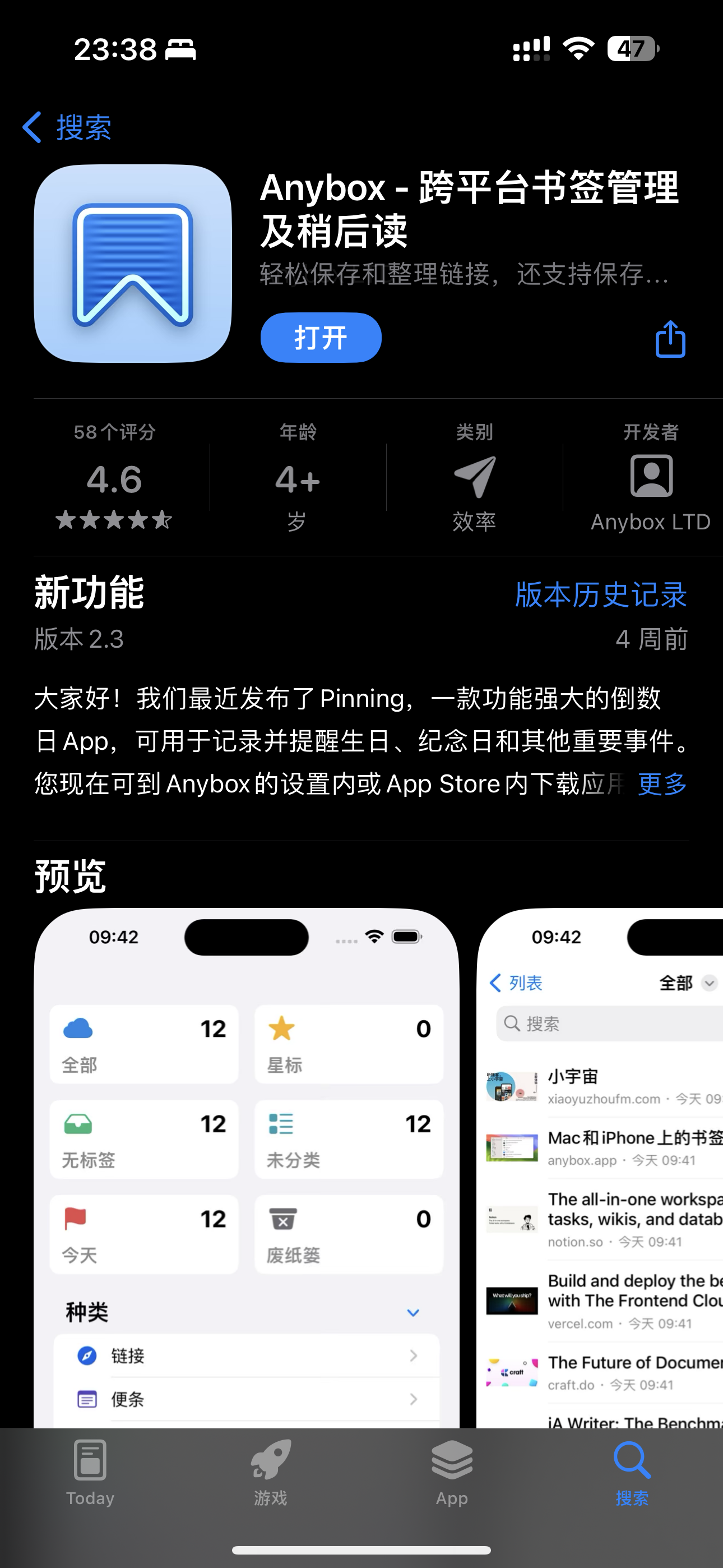Switch to the App tab
Screen dimensions: 723x1568
pyautogui.click(x=452, y=1473)
